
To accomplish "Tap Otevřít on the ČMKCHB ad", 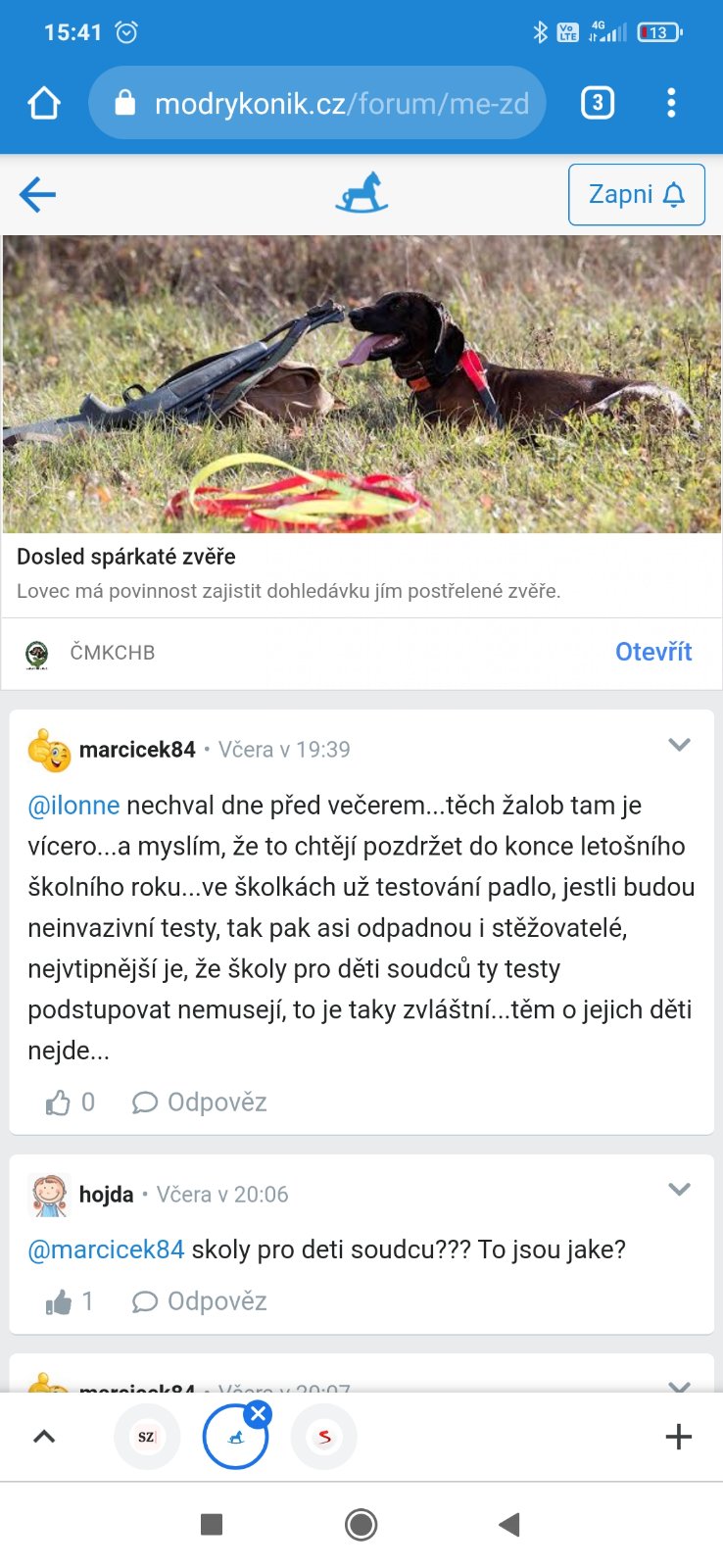I will (x=652, y=652).
